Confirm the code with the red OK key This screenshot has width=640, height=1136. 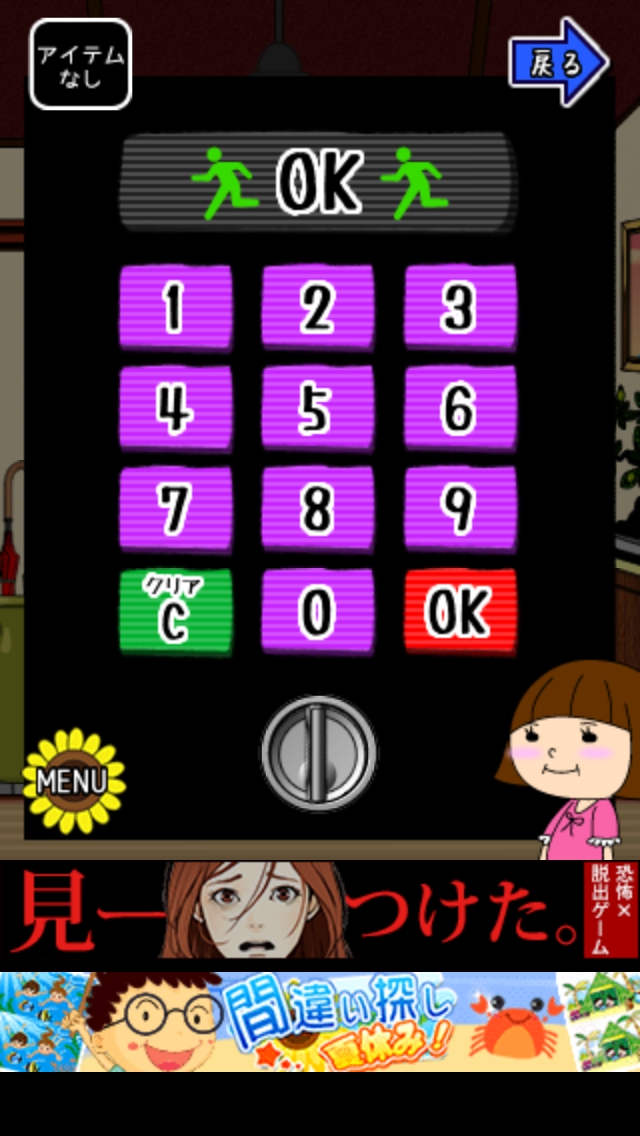pyautogui.click(x=460, y=611)
